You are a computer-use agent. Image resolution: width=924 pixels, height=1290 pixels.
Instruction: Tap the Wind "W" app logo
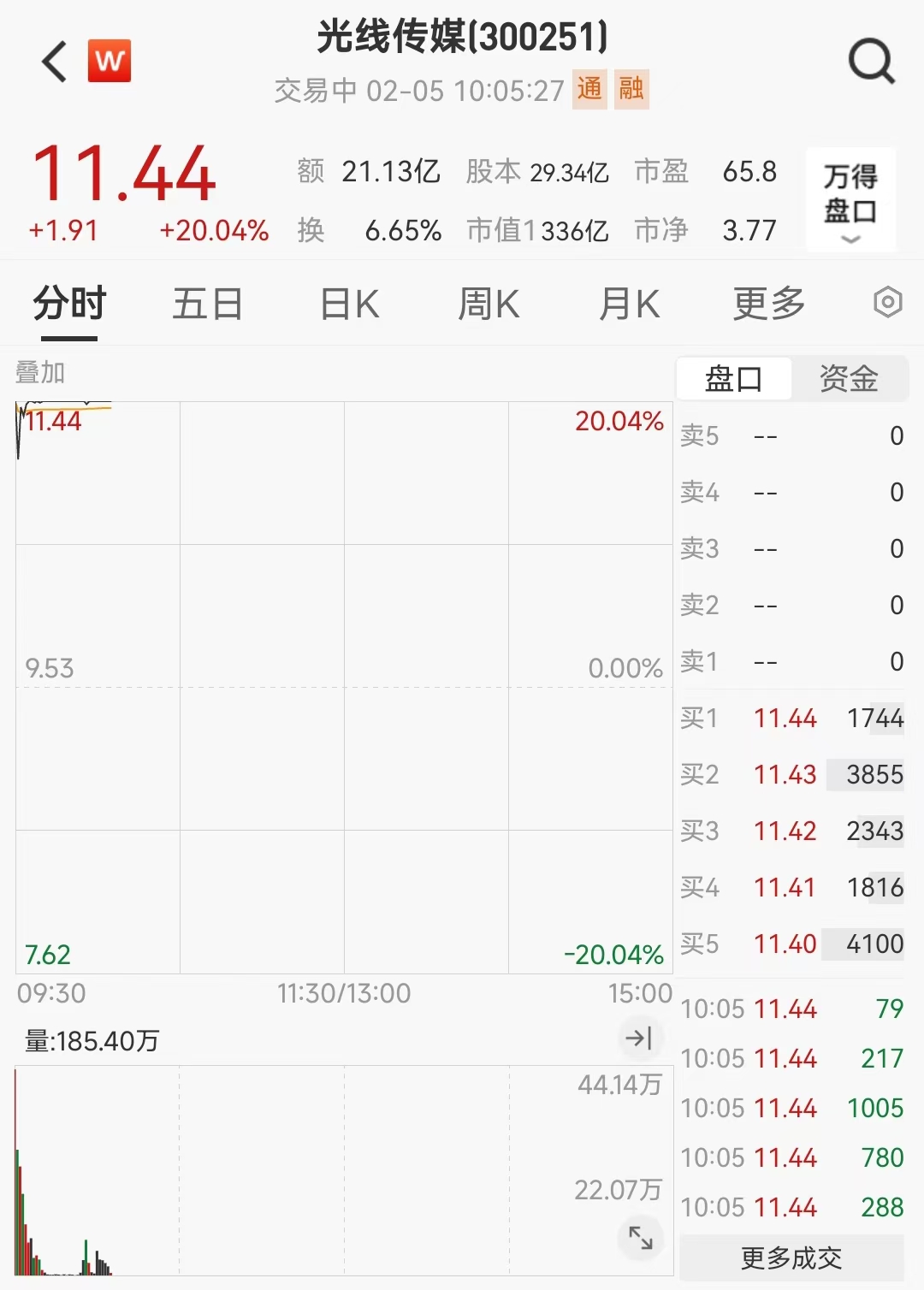pyautogui.click(x=111, y=60)
